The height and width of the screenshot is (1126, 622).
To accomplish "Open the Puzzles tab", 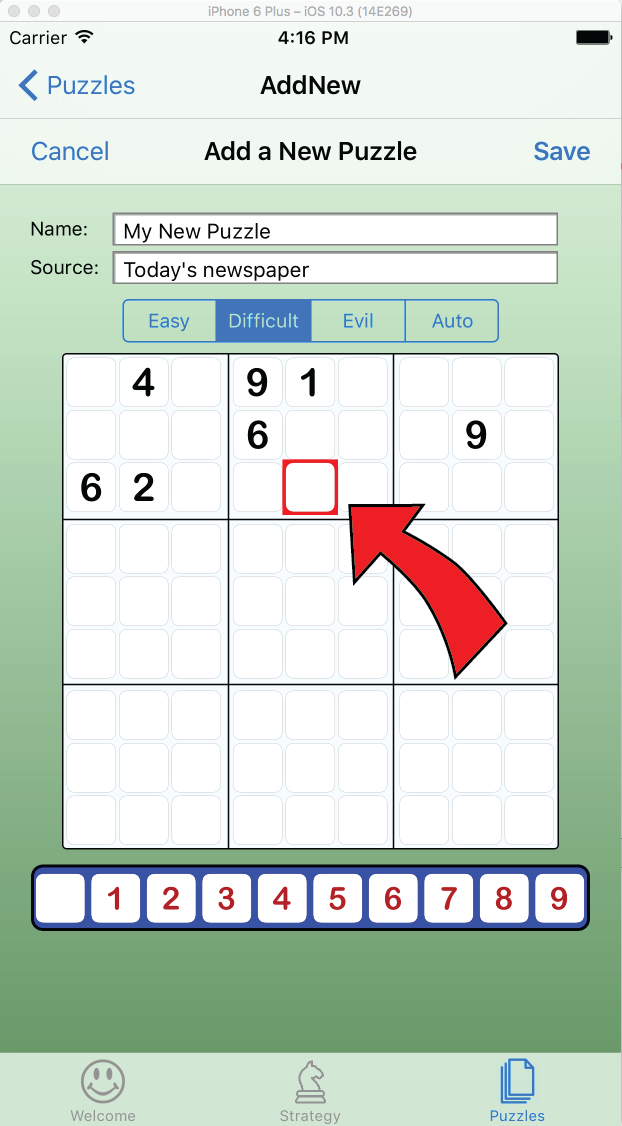I will pos(517,1091).
